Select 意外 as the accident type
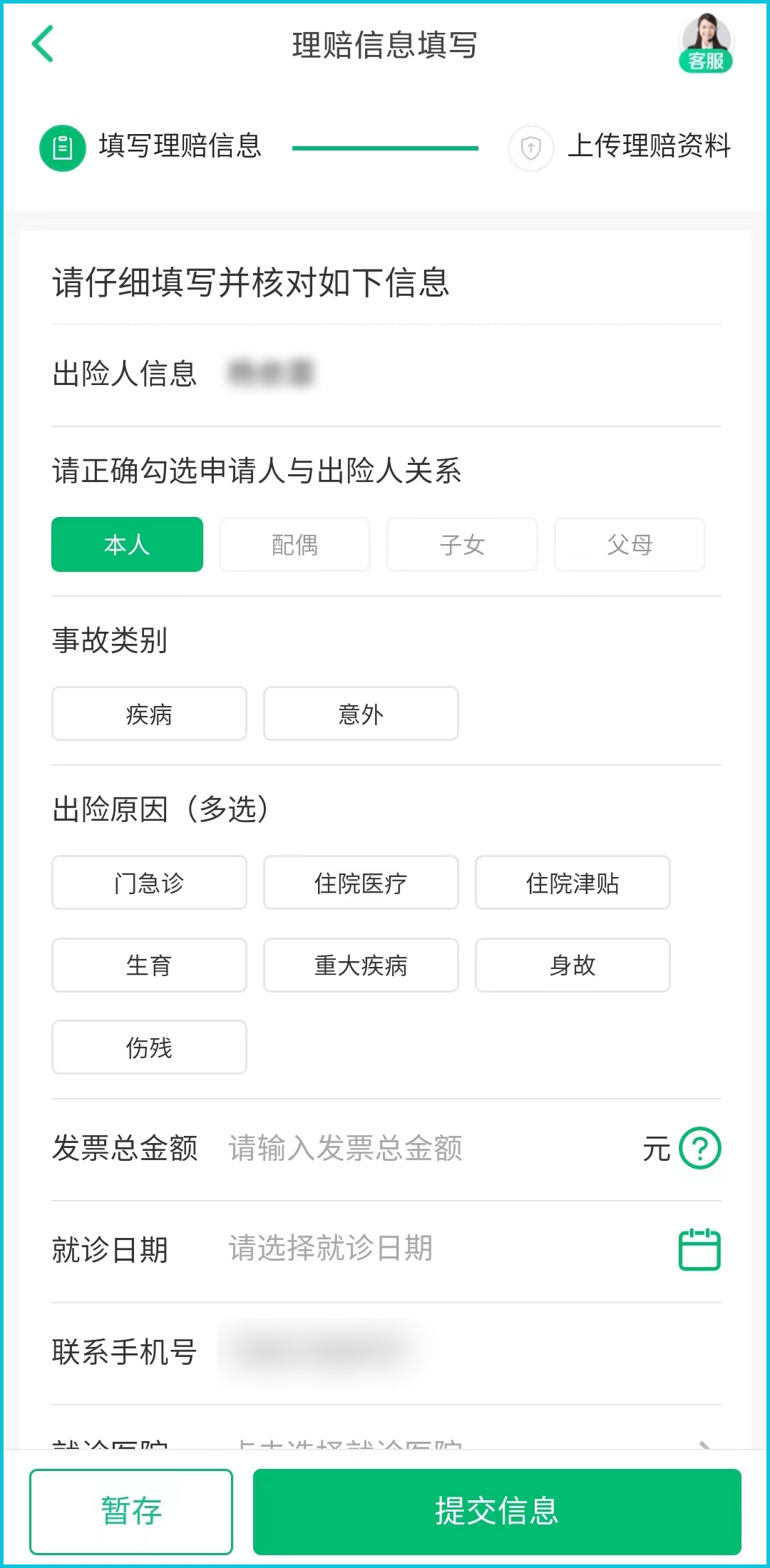 pyautogui.click(x=361, y=714)
